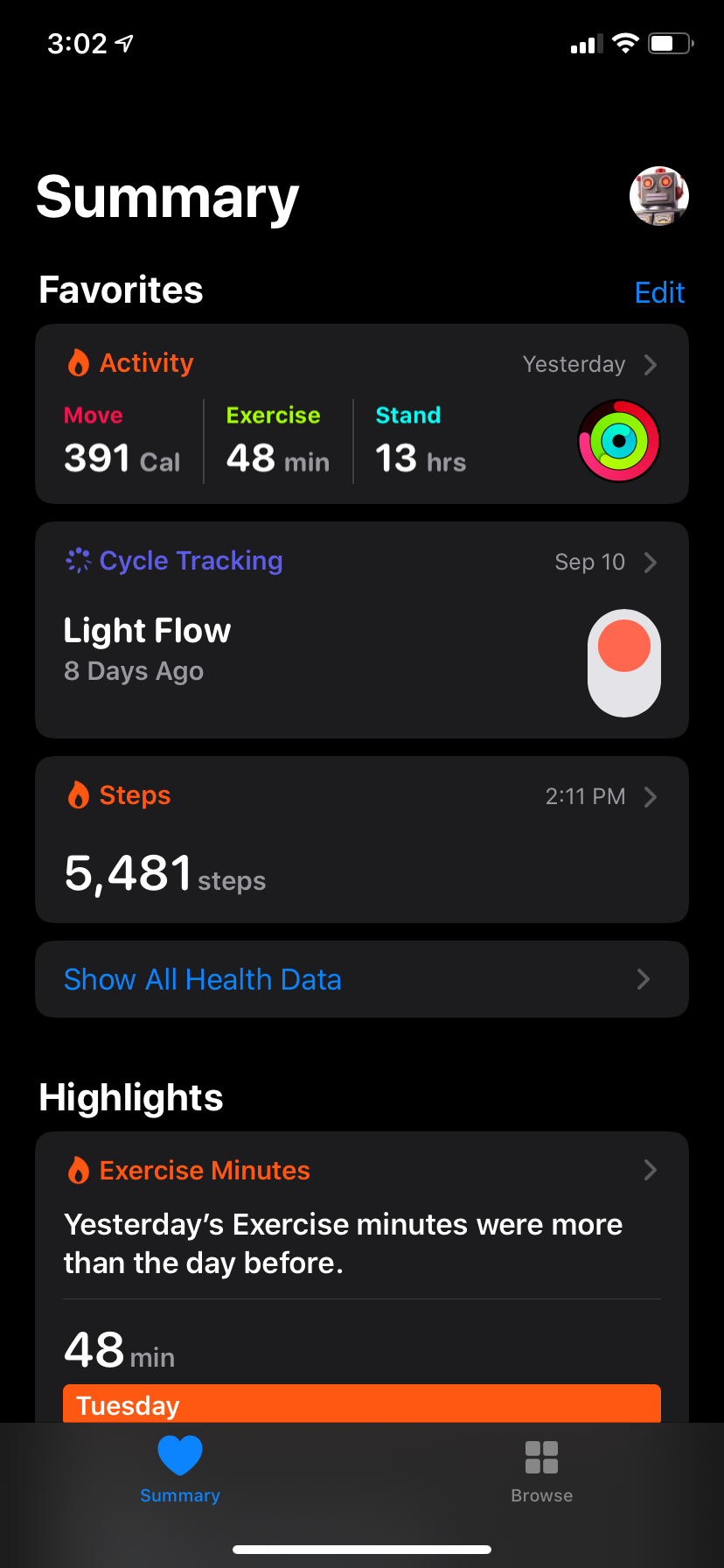Open the profile avatar

point(658,196)
